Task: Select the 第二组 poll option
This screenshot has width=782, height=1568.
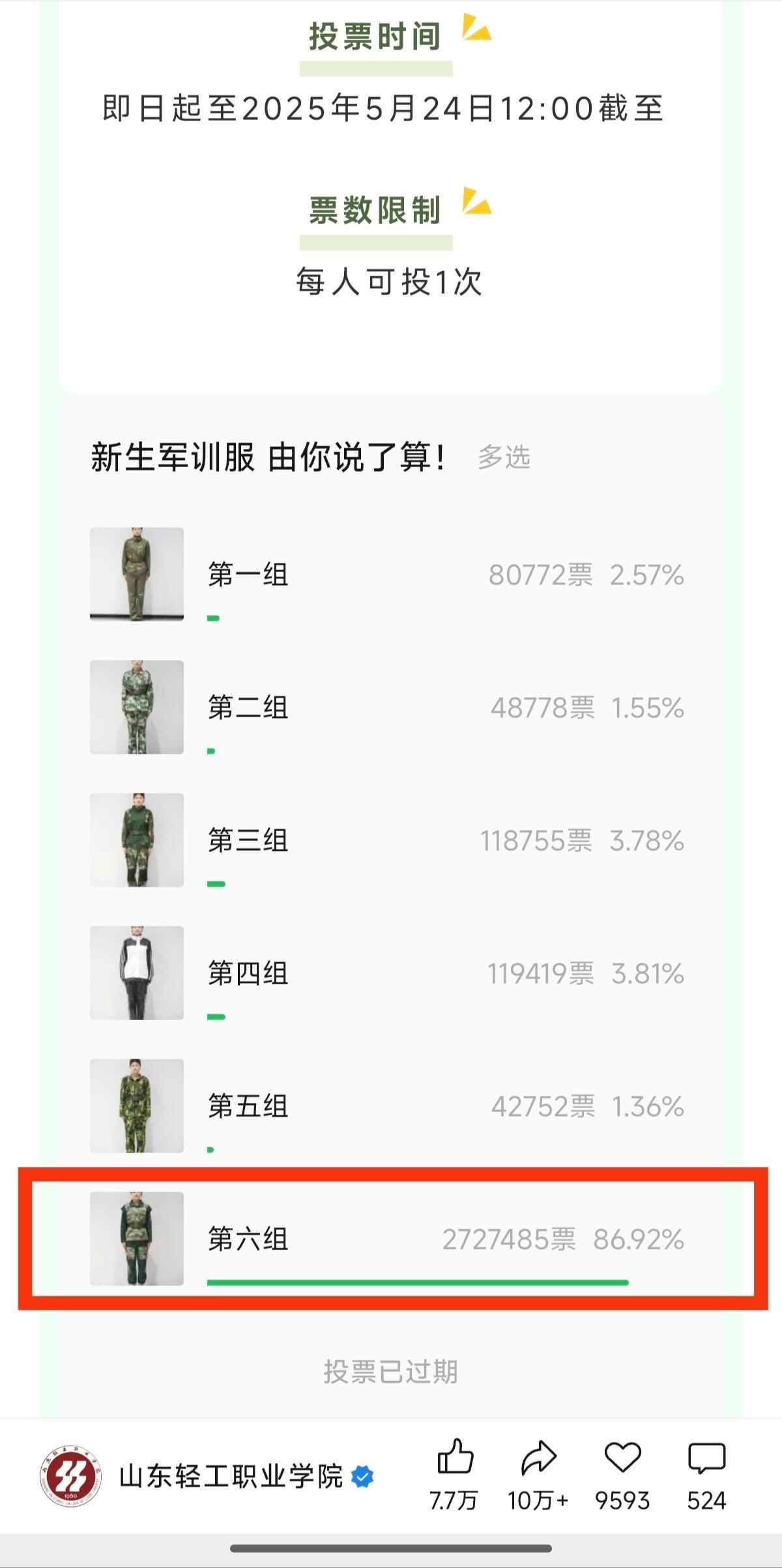Action: [387, 707]
